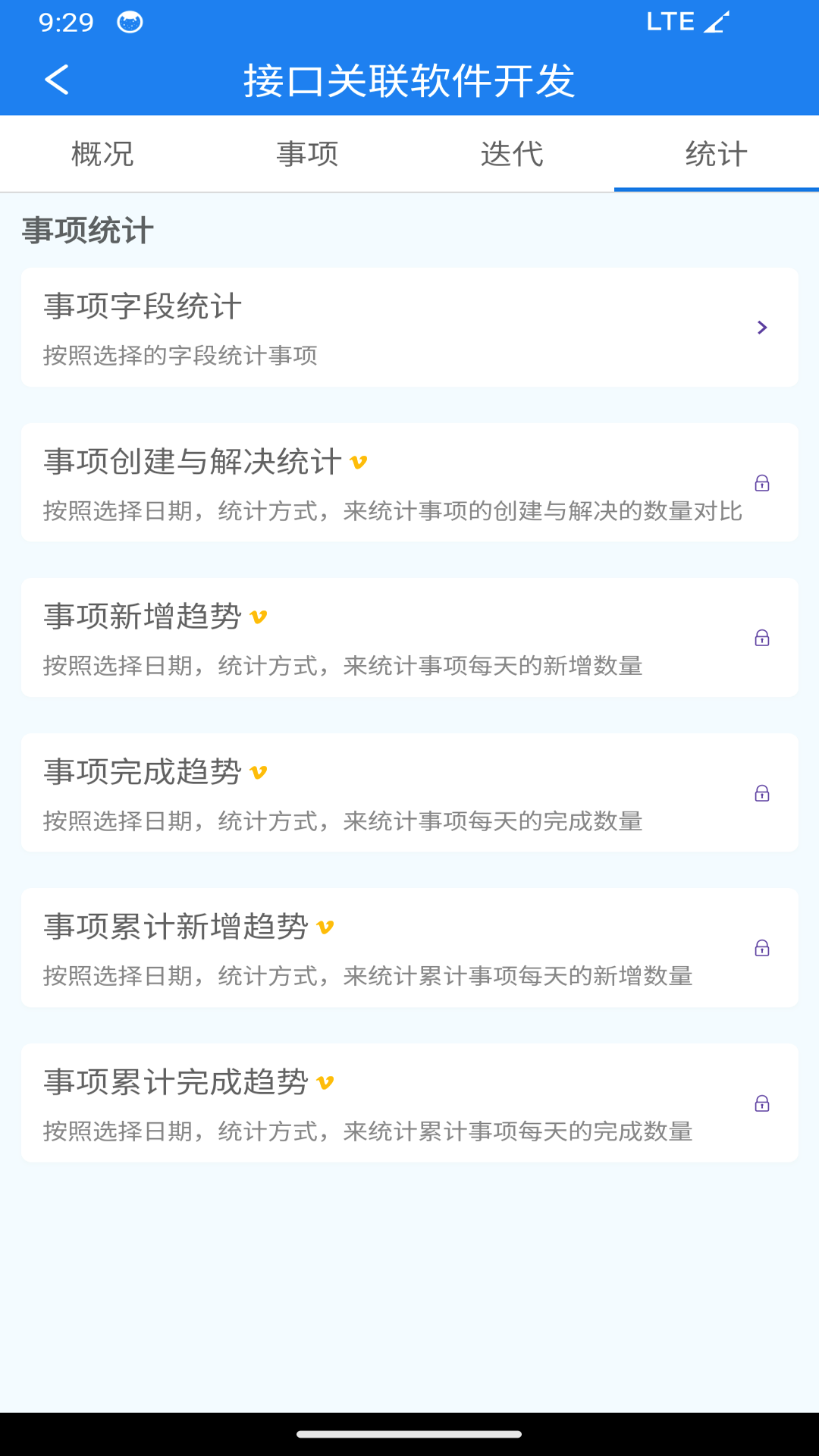Screen dimensions: 819x1456
Task: Open 事项字段统计 report
Action: click(409, 328)
